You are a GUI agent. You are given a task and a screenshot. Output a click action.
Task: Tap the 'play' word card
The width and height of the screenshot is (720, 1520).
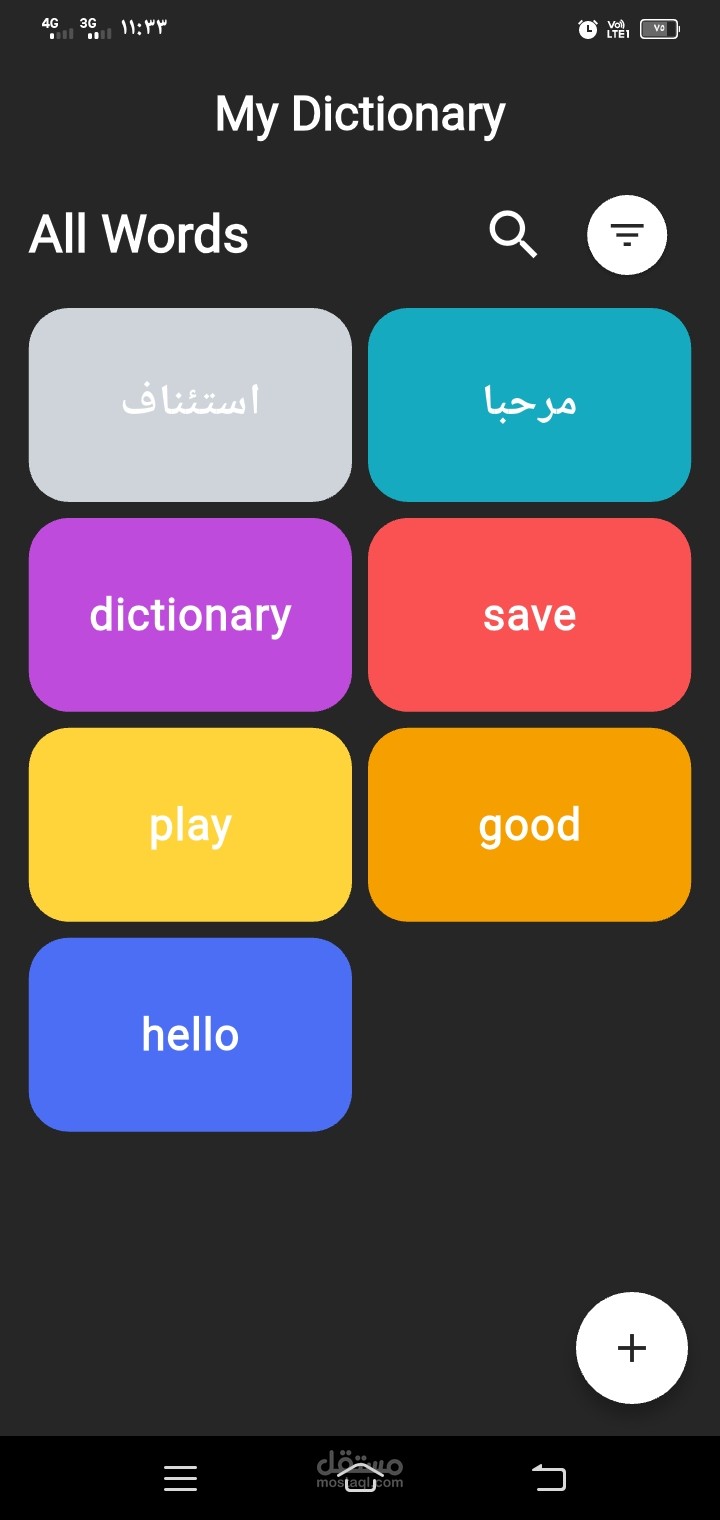[x=190, y=824]
